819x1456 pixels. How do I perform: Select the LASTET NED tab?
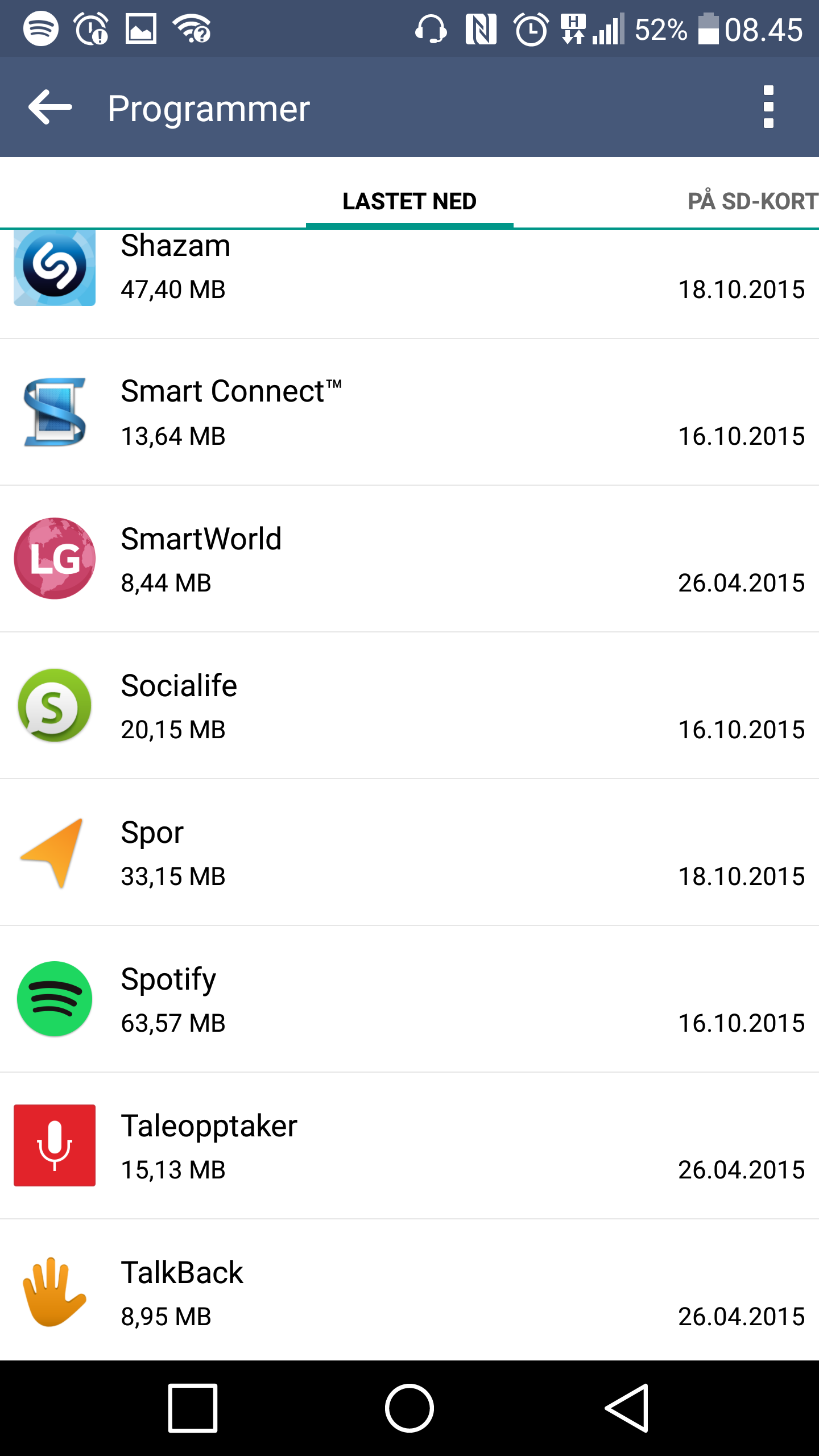click(x=409, y=201)
